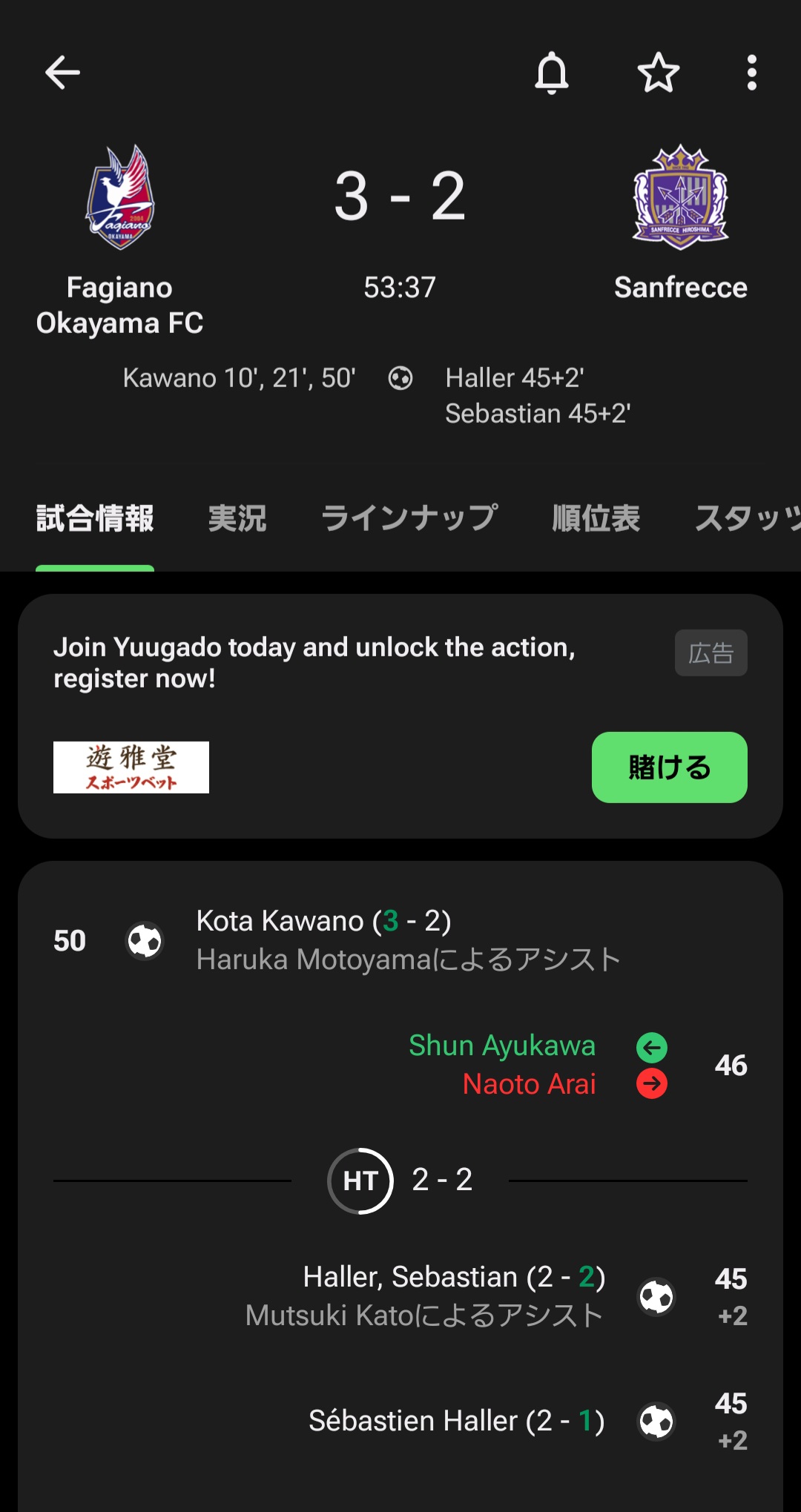
Task: Switch to the 順位表 tab
Action: (596, 518)
